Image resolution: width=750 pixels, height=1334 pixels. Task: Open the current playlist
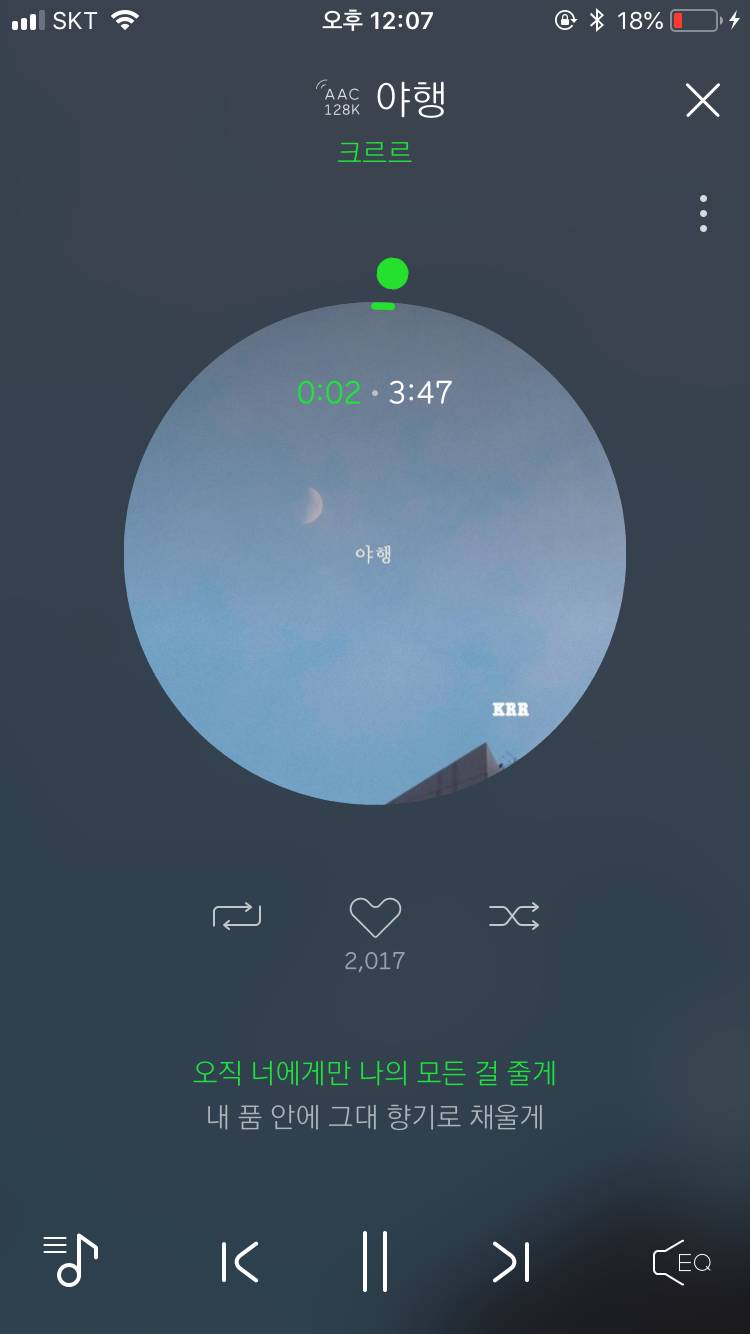(x=70, y=1260)
